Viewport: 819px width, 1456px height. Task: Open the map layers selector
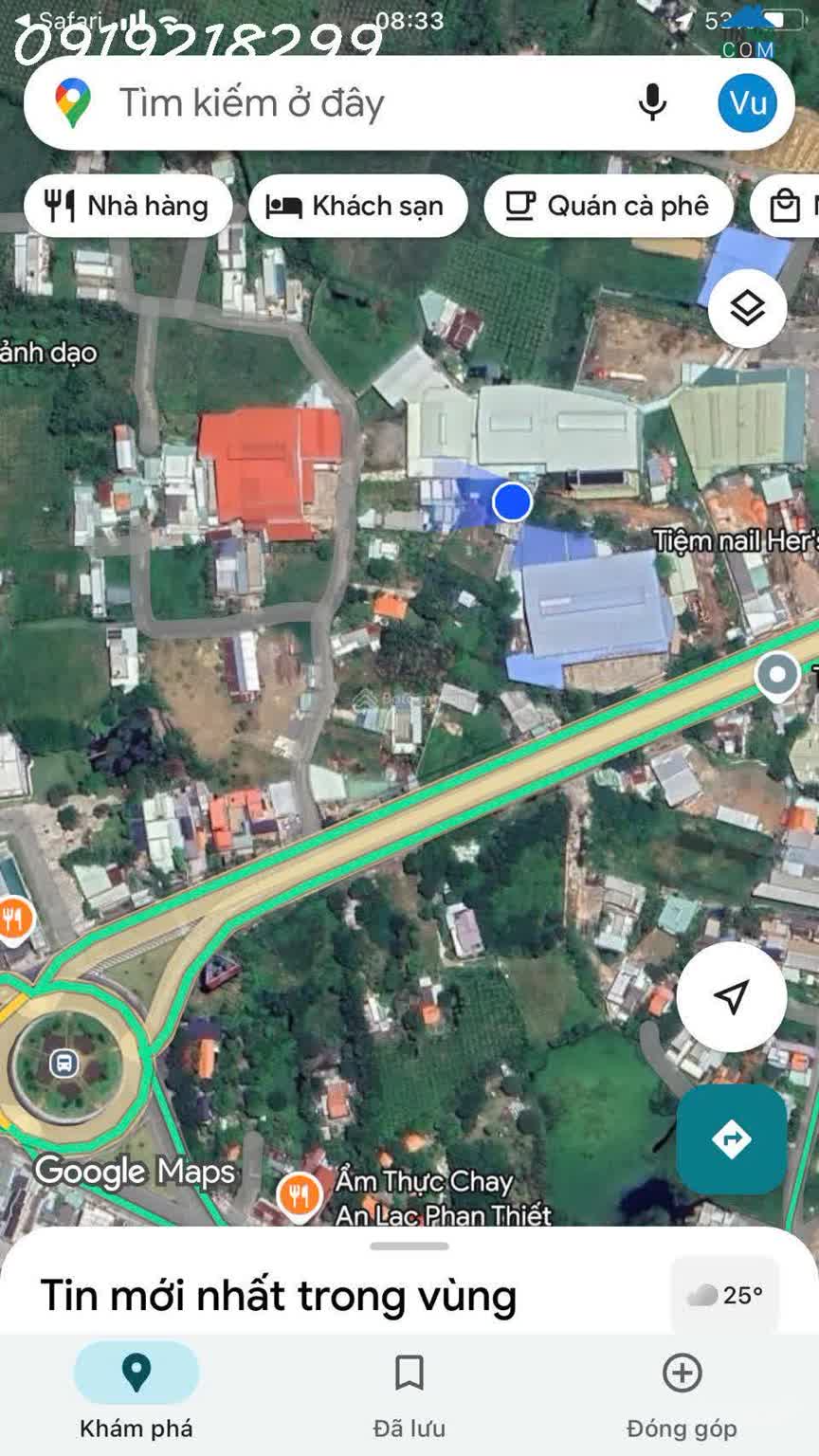747,308
